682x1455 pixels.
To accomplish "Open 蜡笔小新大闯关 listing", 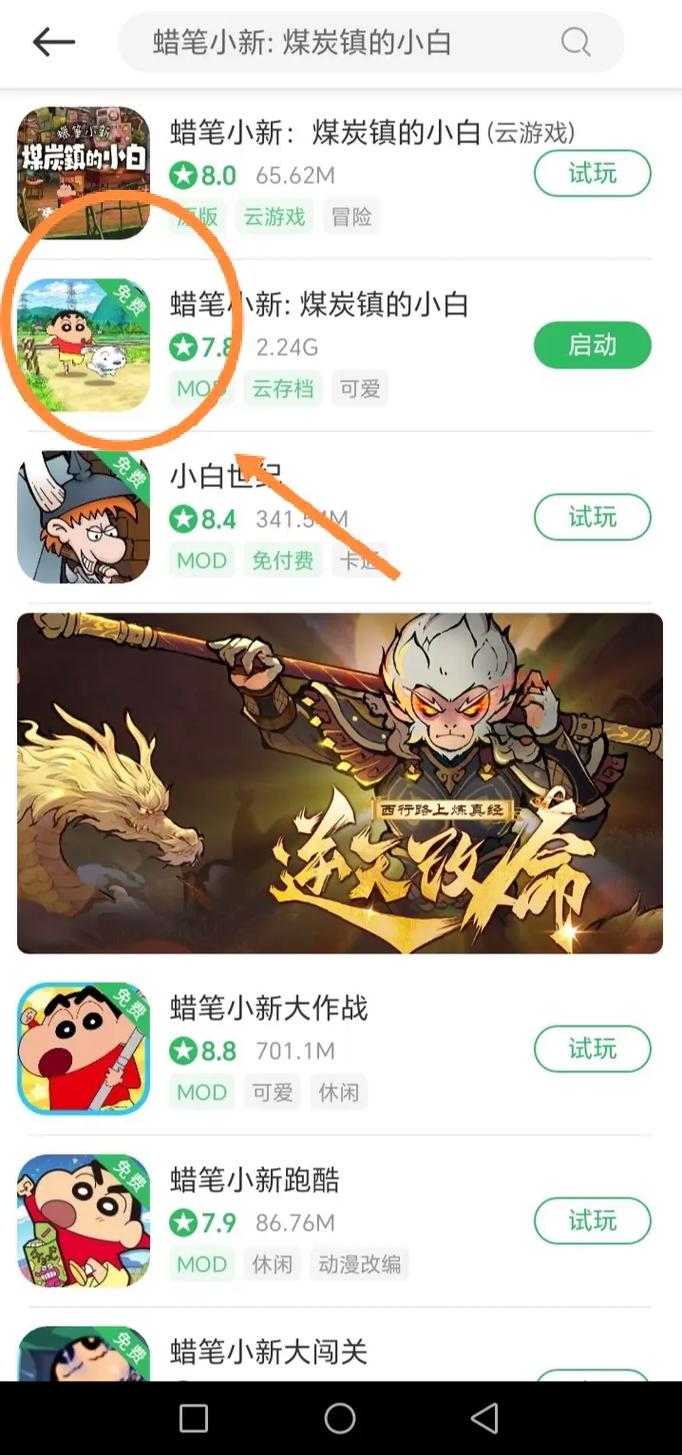I will click(x=268, y=1352).
